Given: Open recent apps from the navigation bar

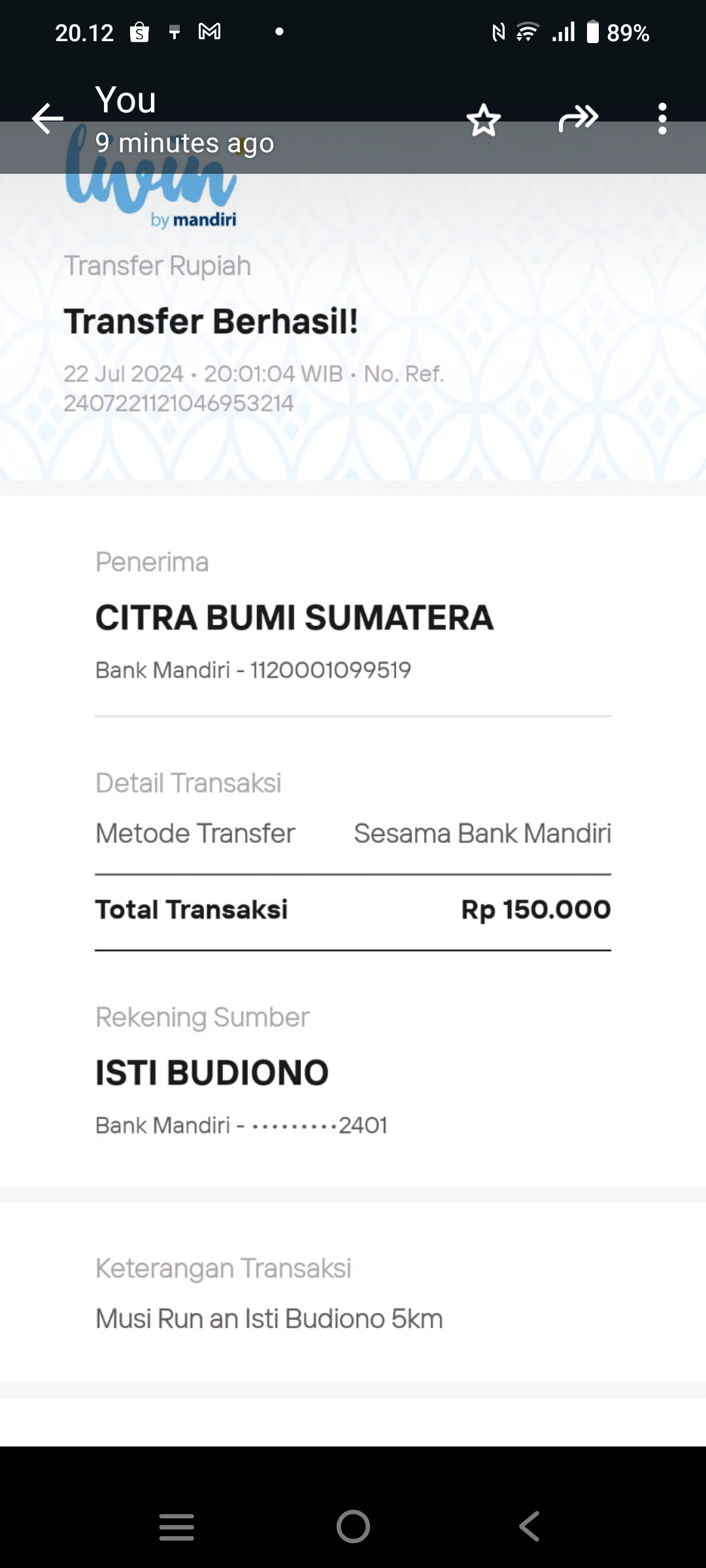Looking at the screenshot, I should 176,1527.
